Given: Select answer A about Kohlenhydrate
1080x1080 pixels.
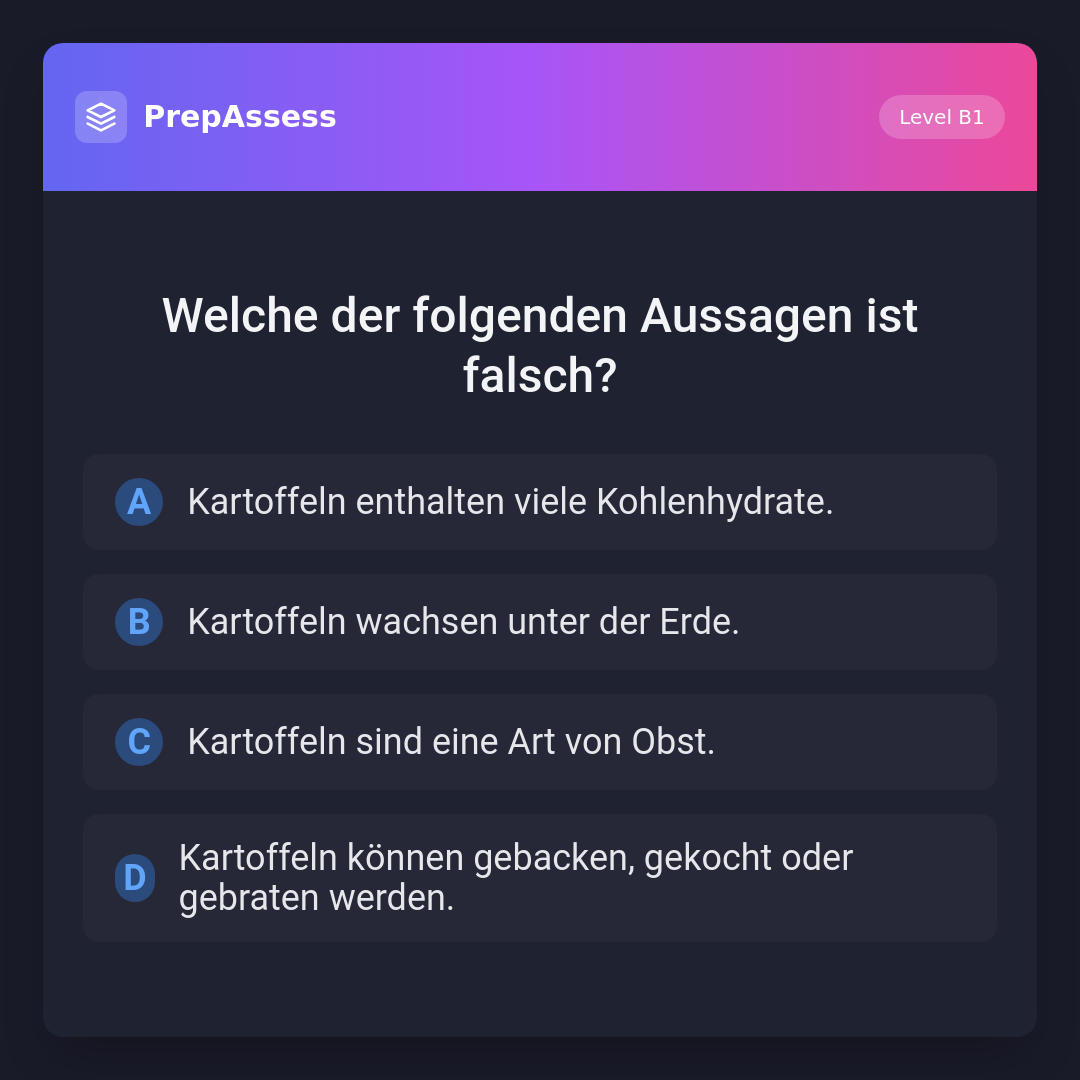Looking at the screenshot, I should pos(540,502).
